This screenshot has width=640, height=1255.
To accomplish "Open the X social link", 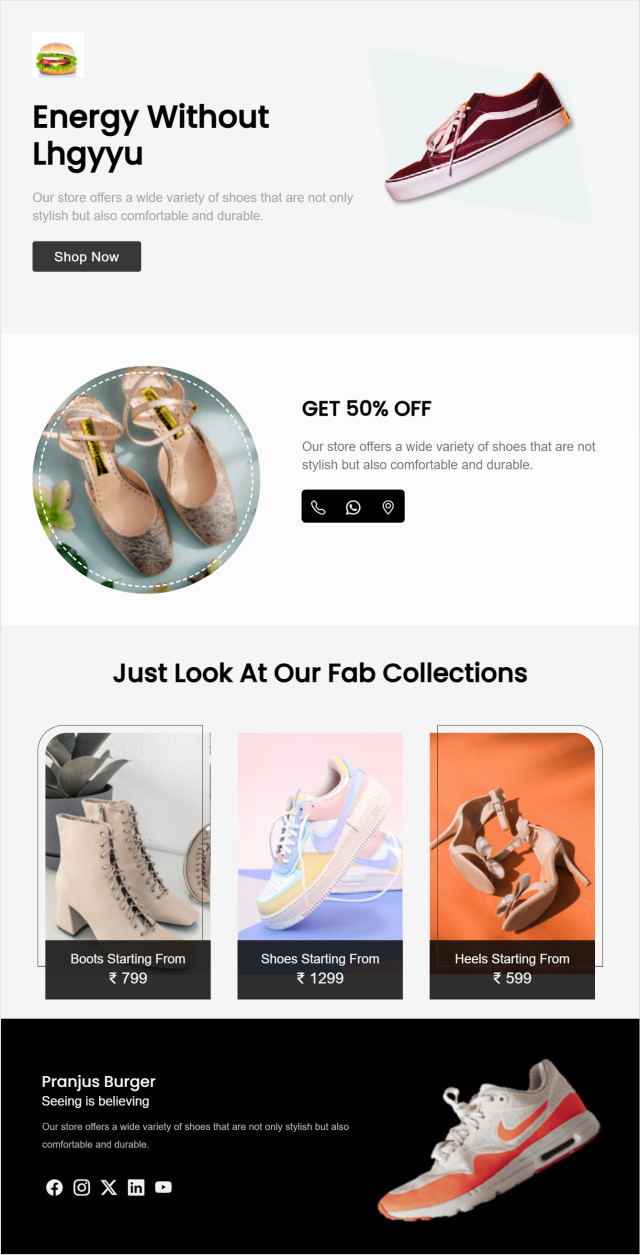I will click(x=109, y=1187).
